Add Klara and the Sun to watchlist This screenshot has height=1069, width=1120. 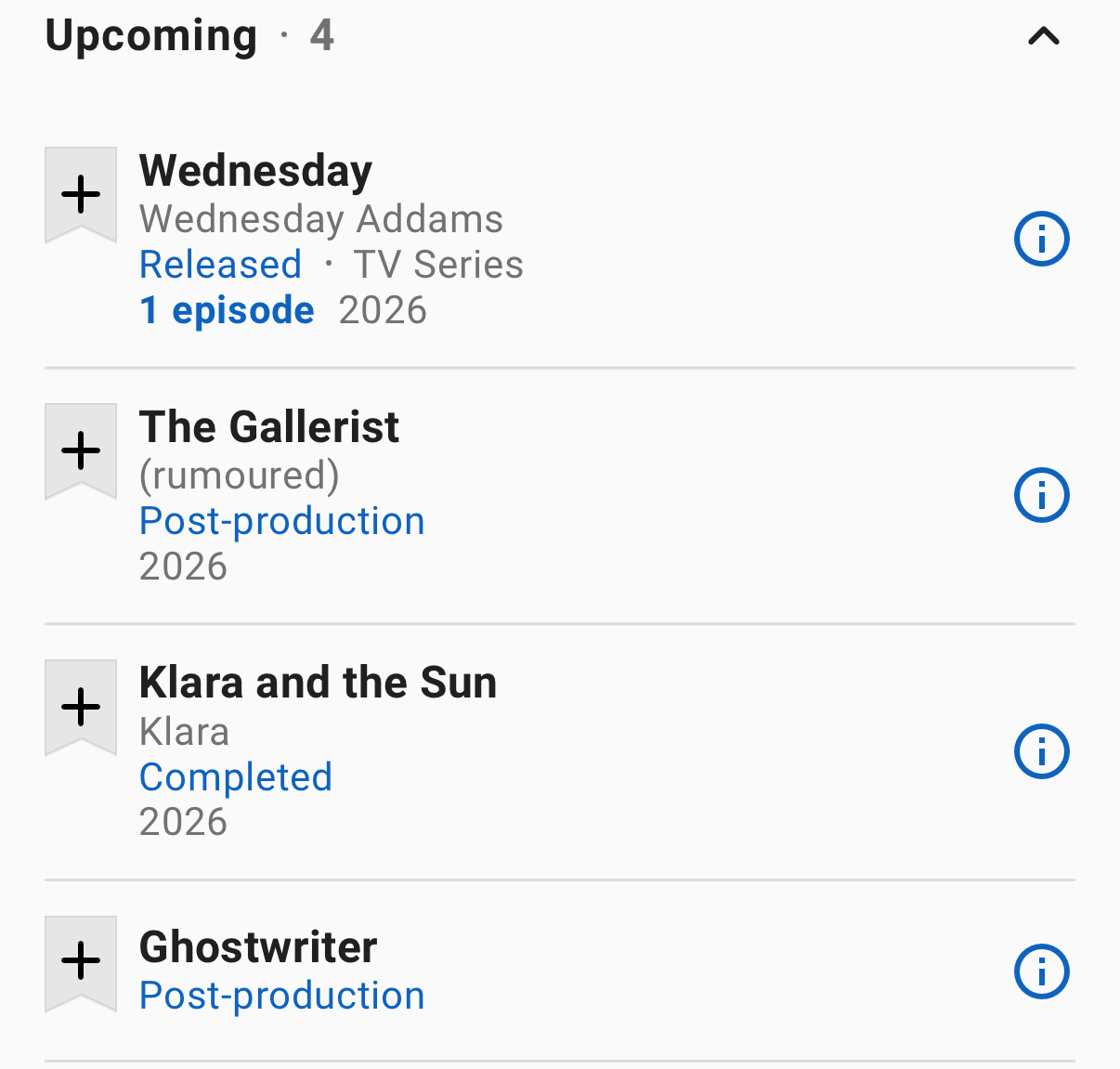coord(81,707)
